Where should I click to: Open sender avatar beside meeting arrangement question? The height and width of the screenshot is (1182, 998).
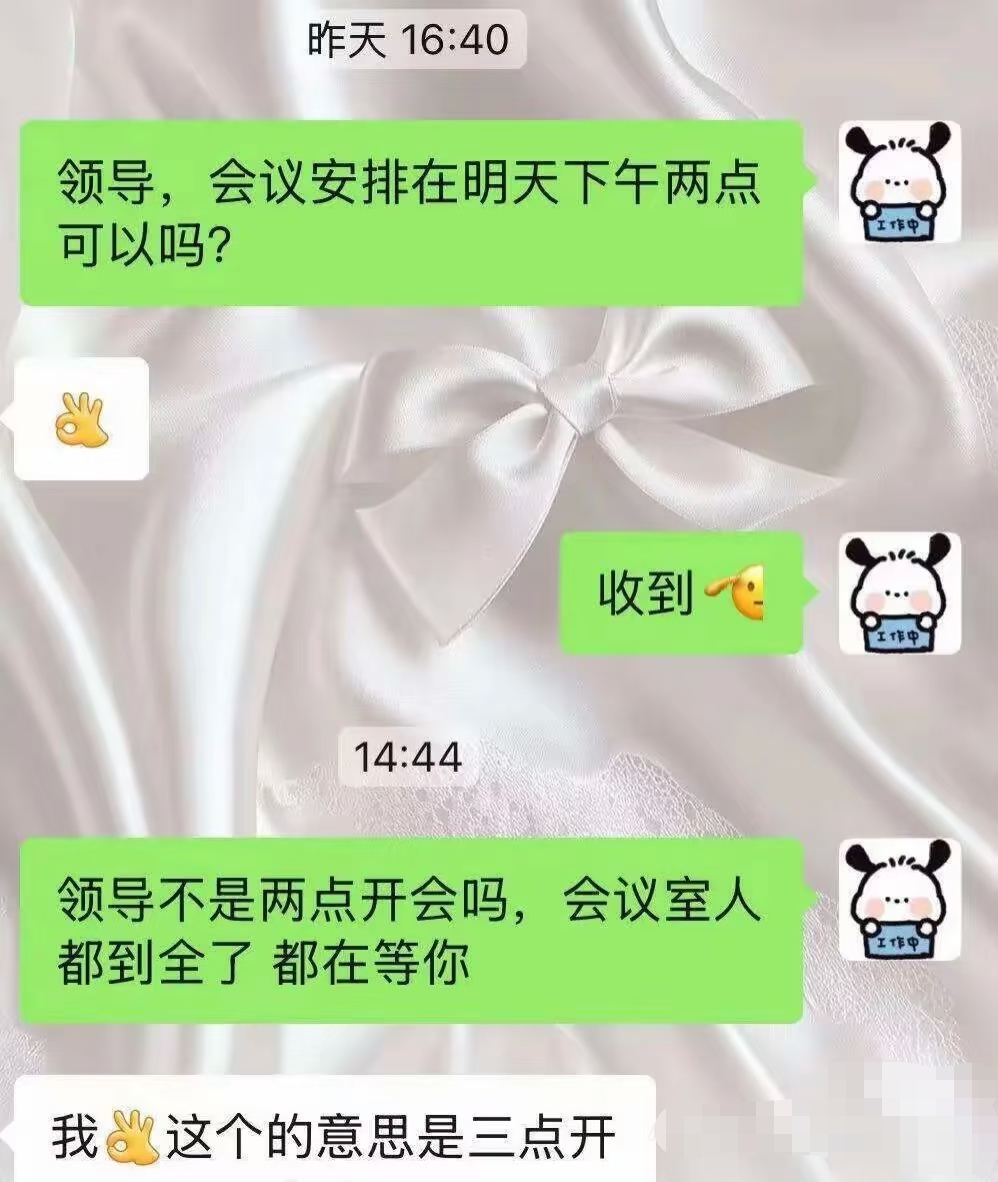899,181
